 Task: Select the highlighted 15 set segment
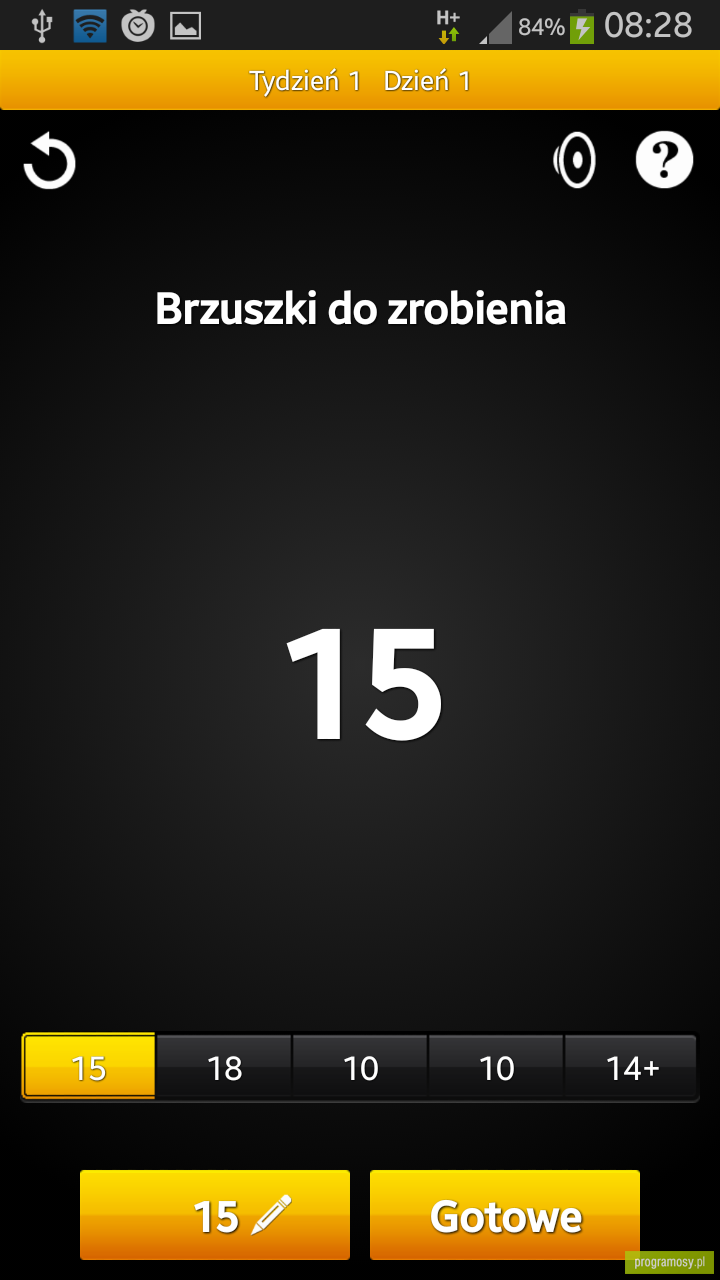pos(88,1067)
